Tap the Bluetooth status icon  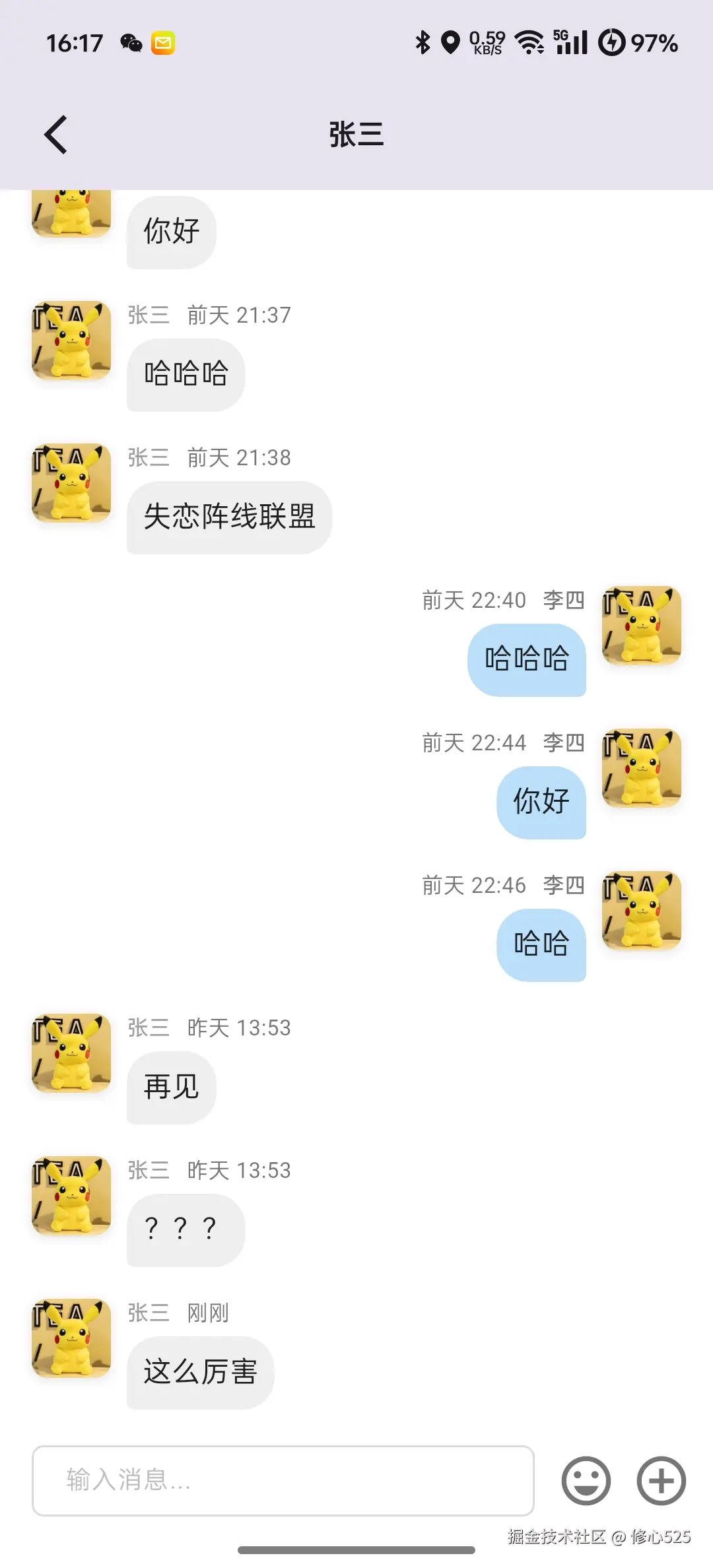(x=423, y=42)
